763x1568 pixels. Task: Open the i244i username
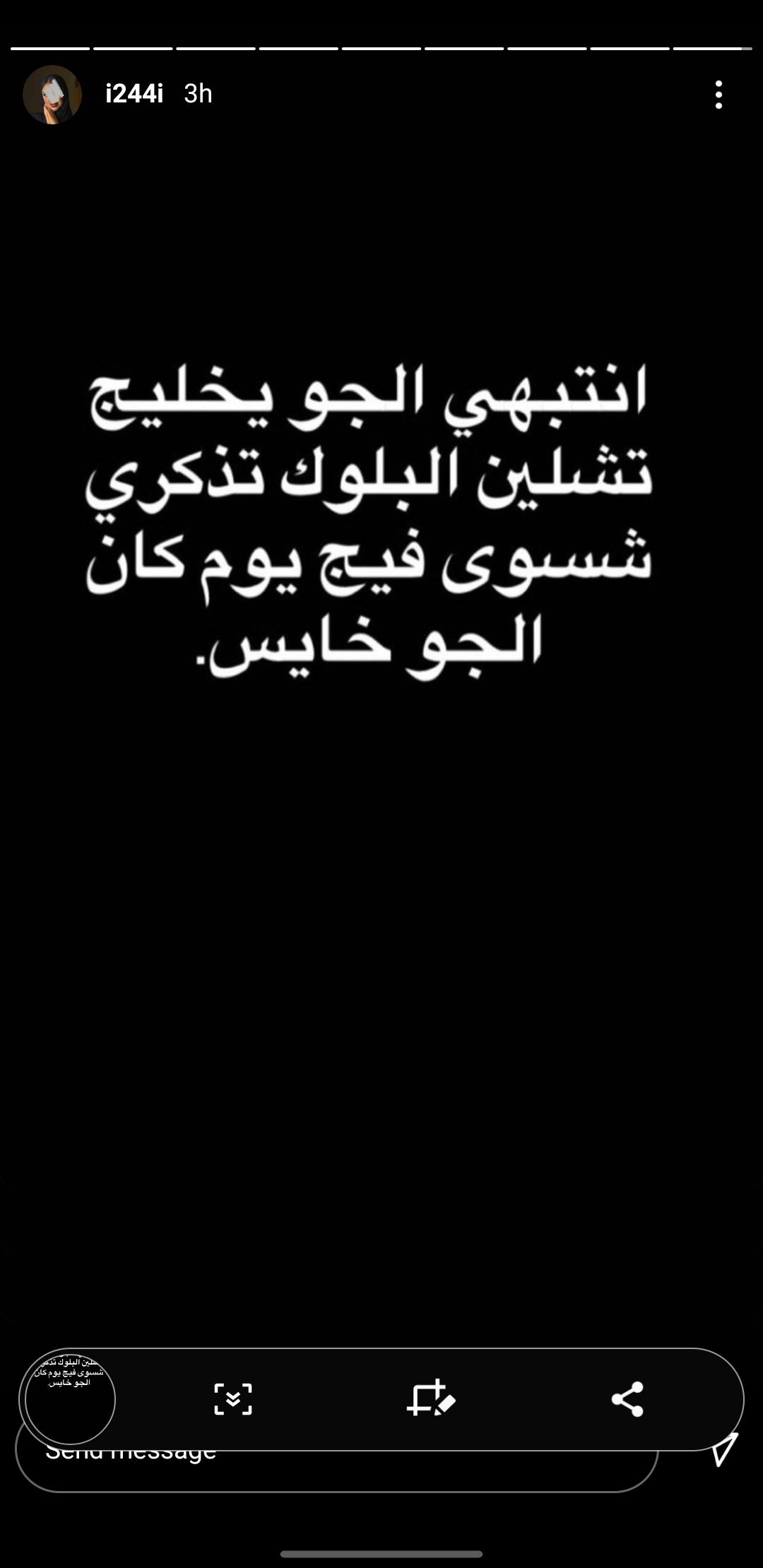pyautogui.click(x=134, y=94)
